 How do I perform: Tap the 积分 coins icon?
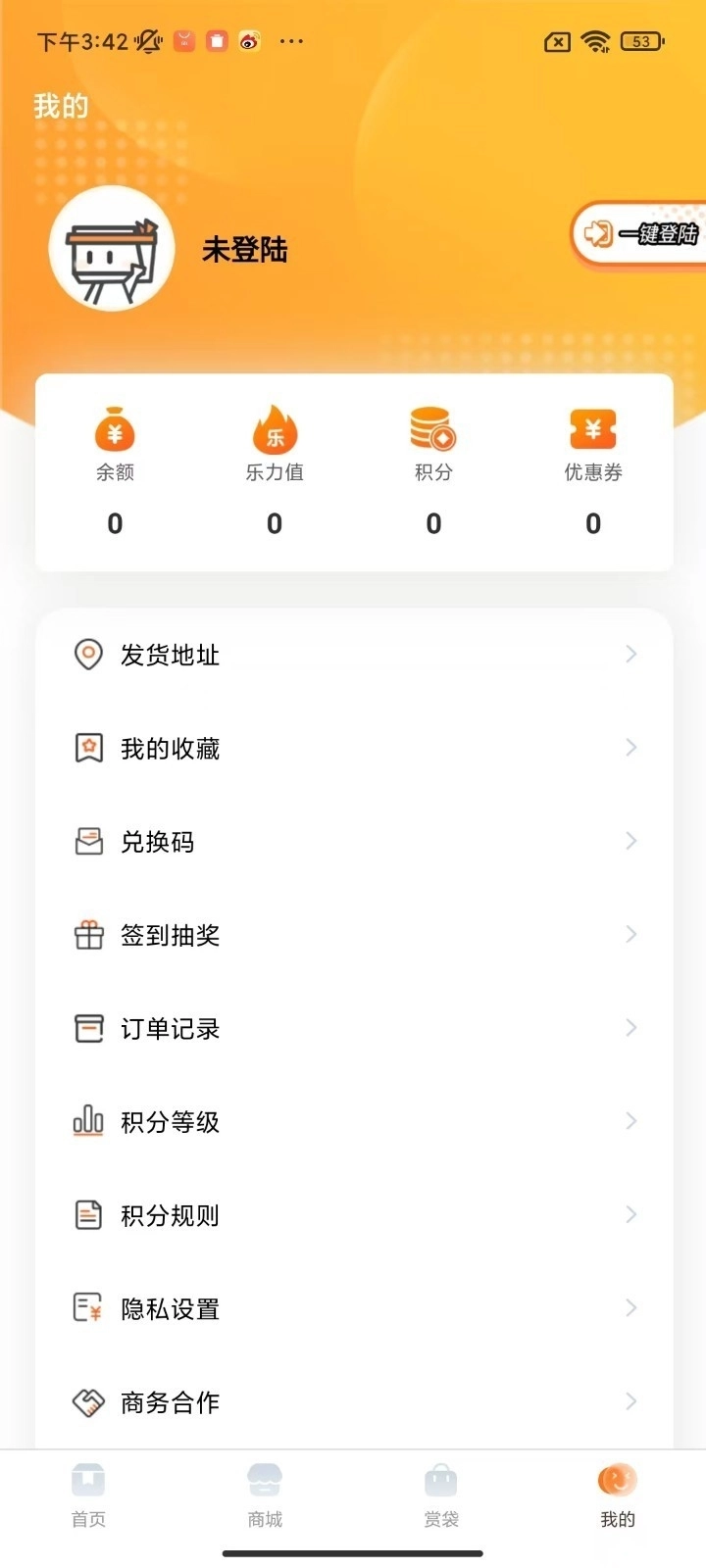[x=432, y=429]
